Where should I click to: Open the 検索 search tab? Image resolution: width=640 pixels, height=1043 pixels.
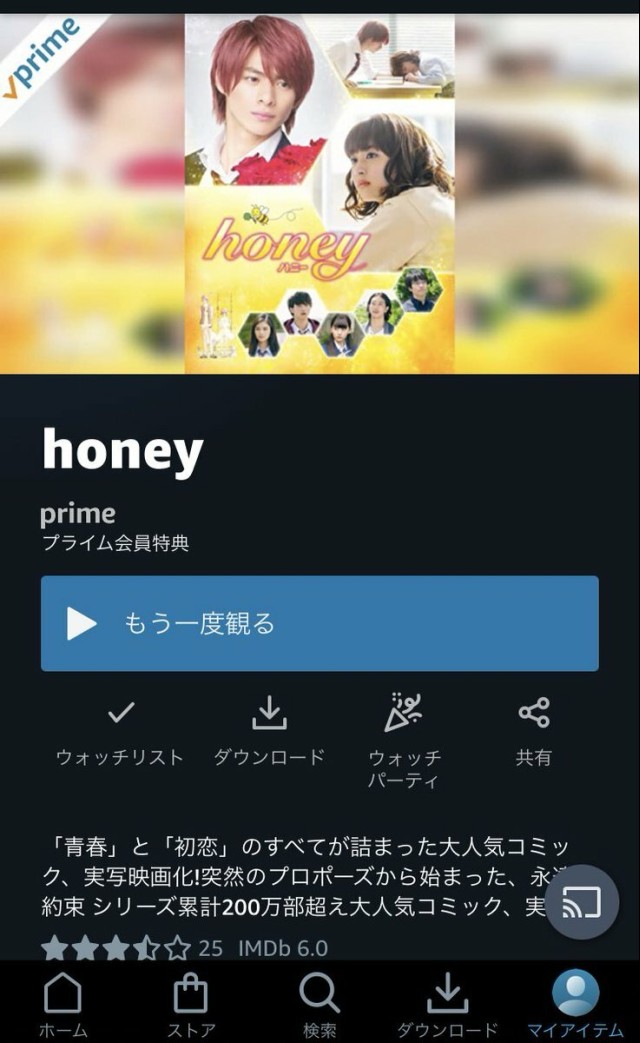(x=319, y=1003)
